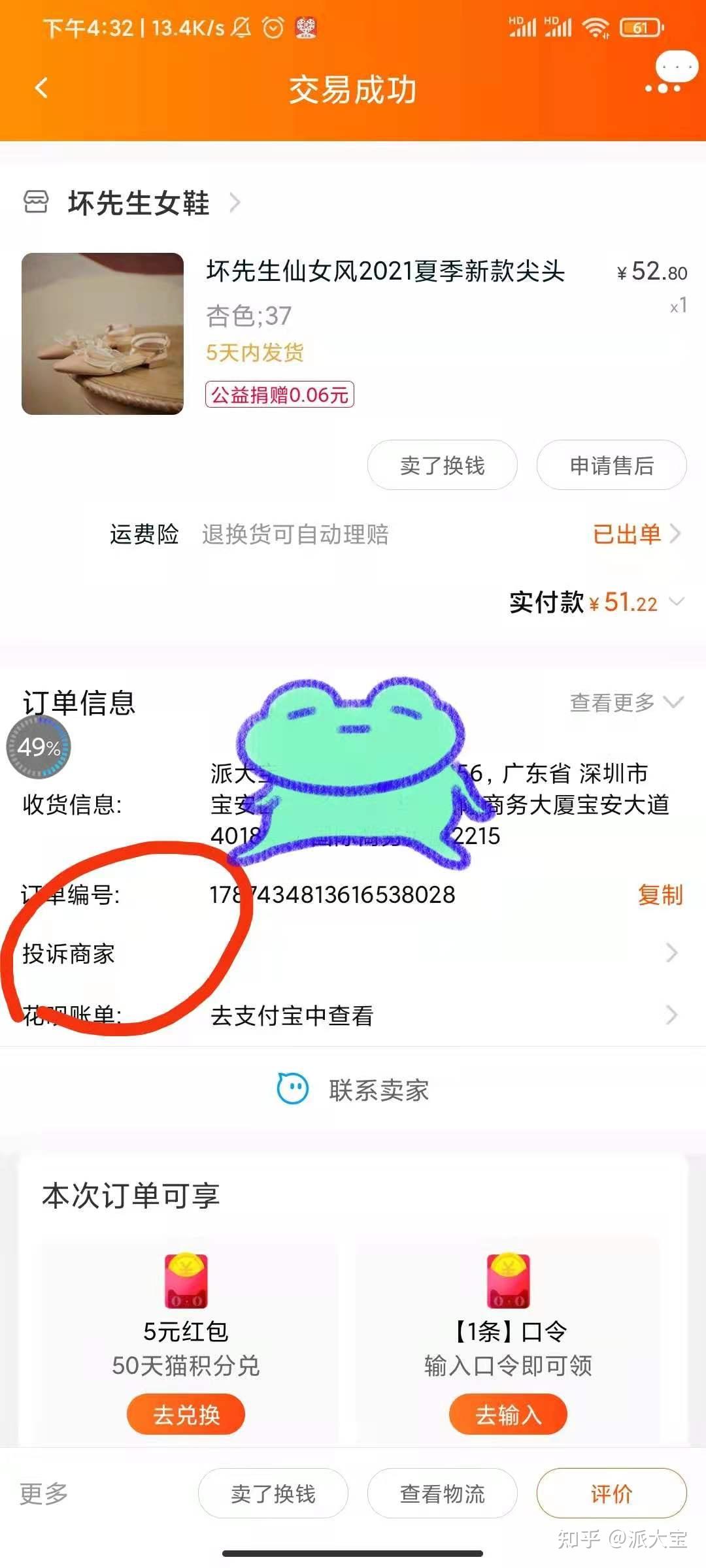Viewport: 706px width, 1568px height.
Task: Go back from the 交易成功 page
Action: coord(42,88)
